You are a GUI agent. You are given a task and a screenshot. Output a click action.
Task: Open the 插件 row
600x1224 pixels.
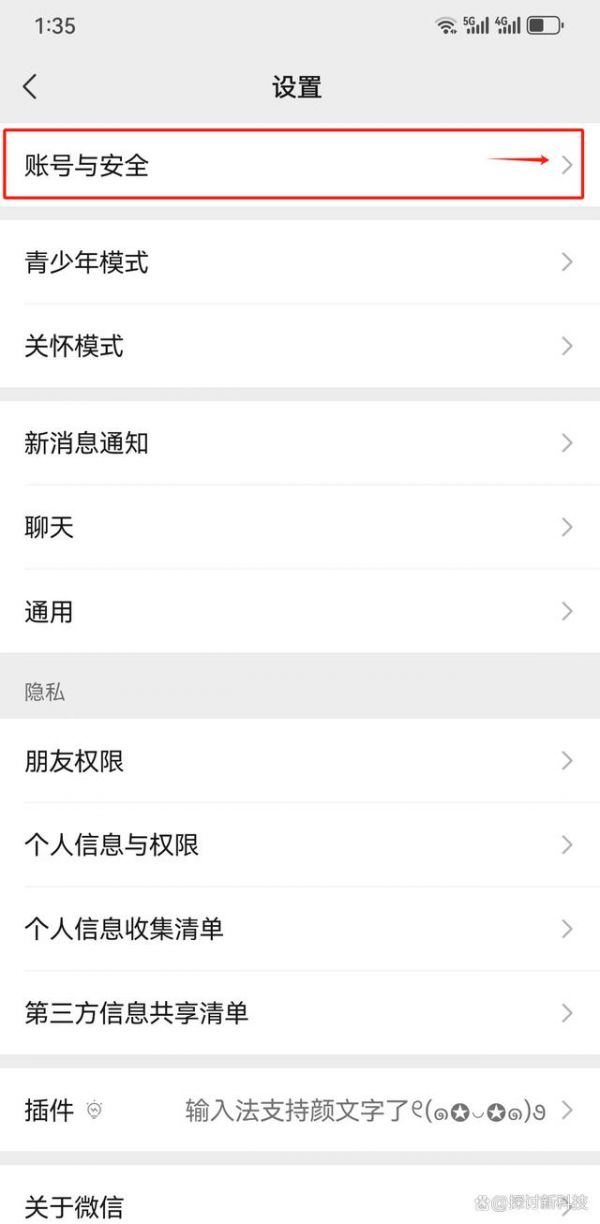[300, 1110]
